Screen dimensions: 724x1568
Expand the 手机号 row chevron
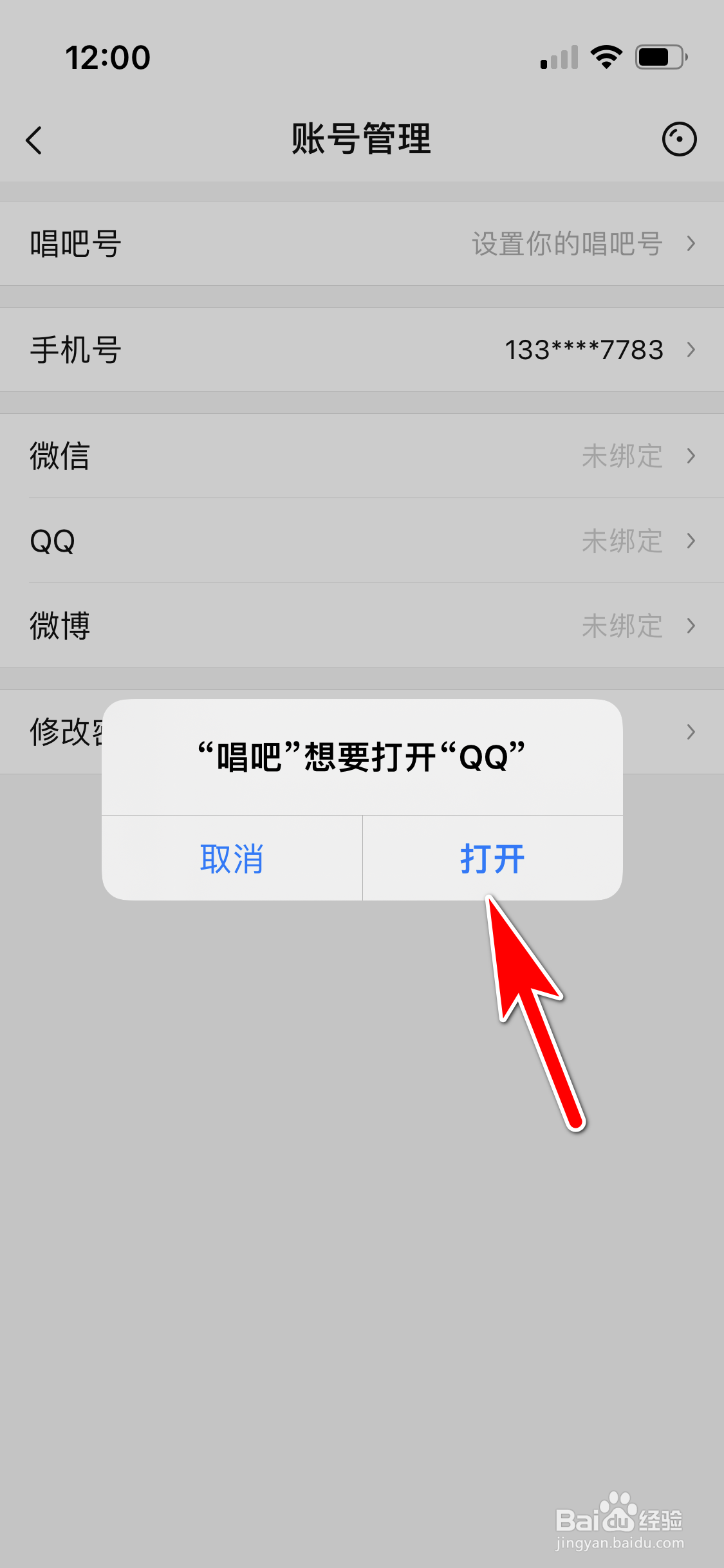click(692, 350)
